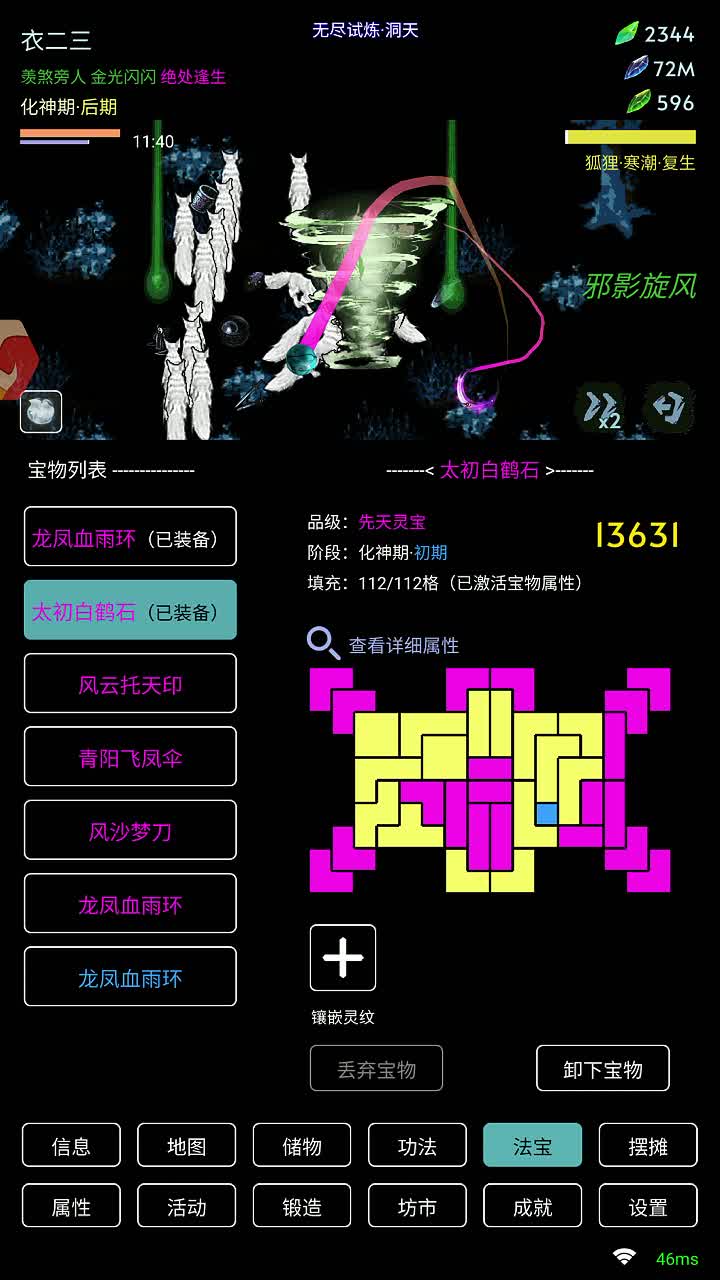Image resolution: width=720 pixels, height=1280 pixels.
Task: Open 查看详细属性 via the magnifier icon
Action: click(x=323, y=644)
